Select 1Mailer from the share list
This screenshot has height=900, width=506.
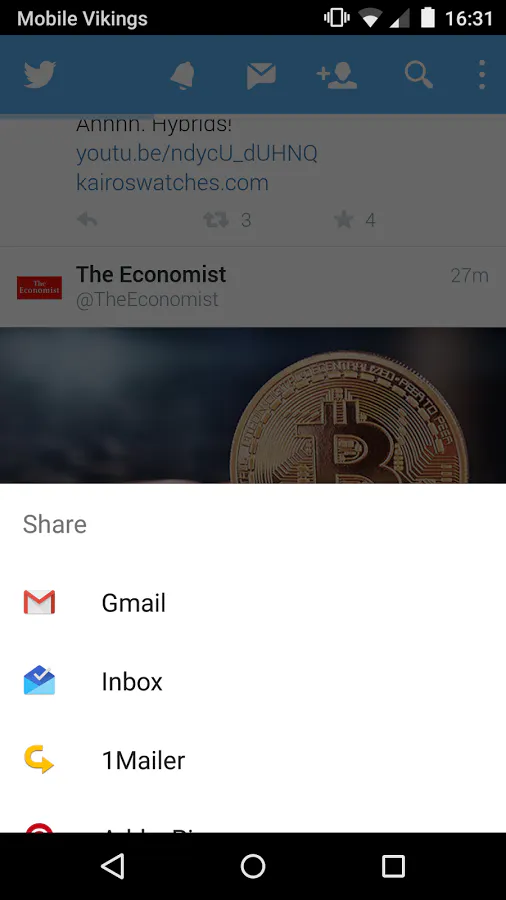[253, 760]
